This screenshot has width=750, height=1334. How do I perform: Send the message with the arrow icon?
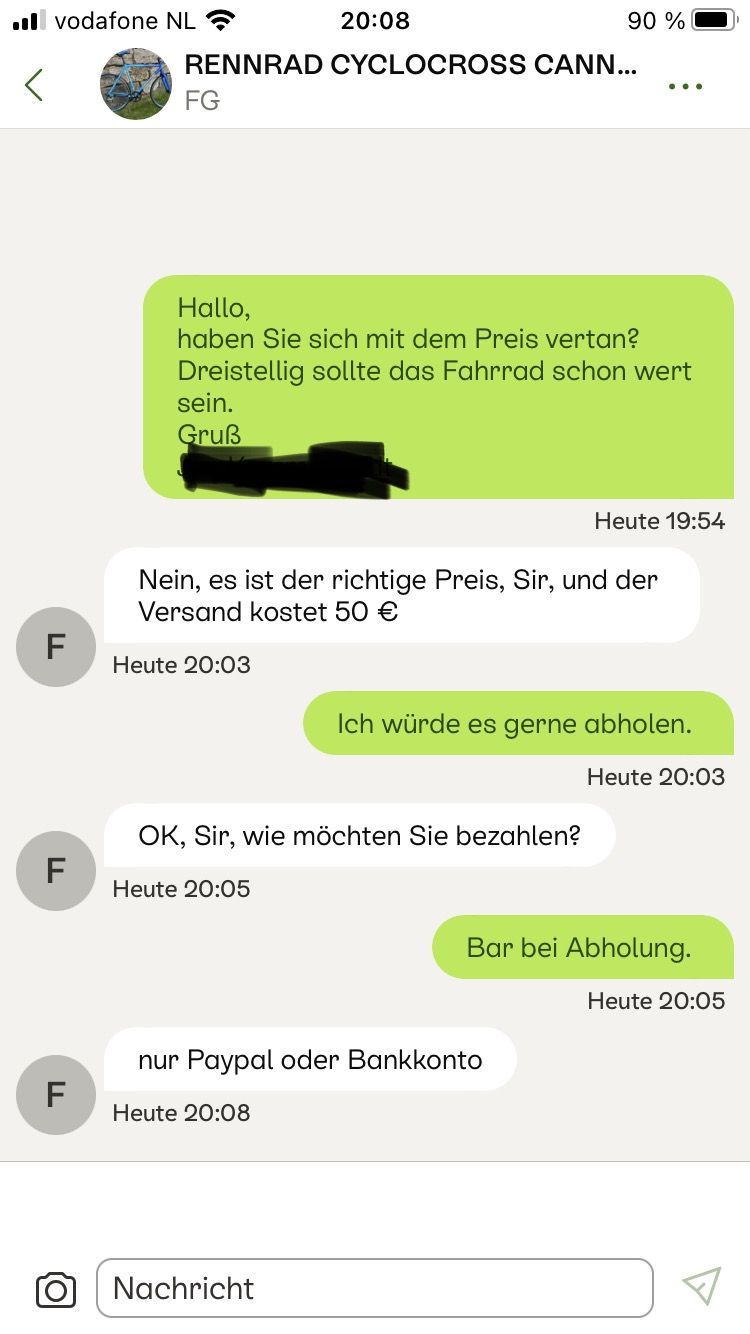(x=701, y=1286)
